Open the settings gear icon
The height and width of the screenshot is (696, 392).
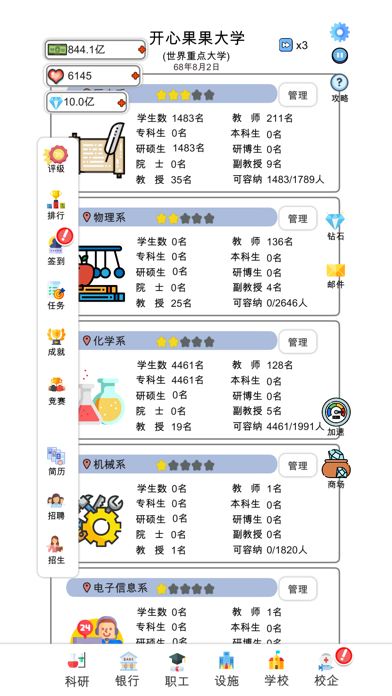point(340,32)
